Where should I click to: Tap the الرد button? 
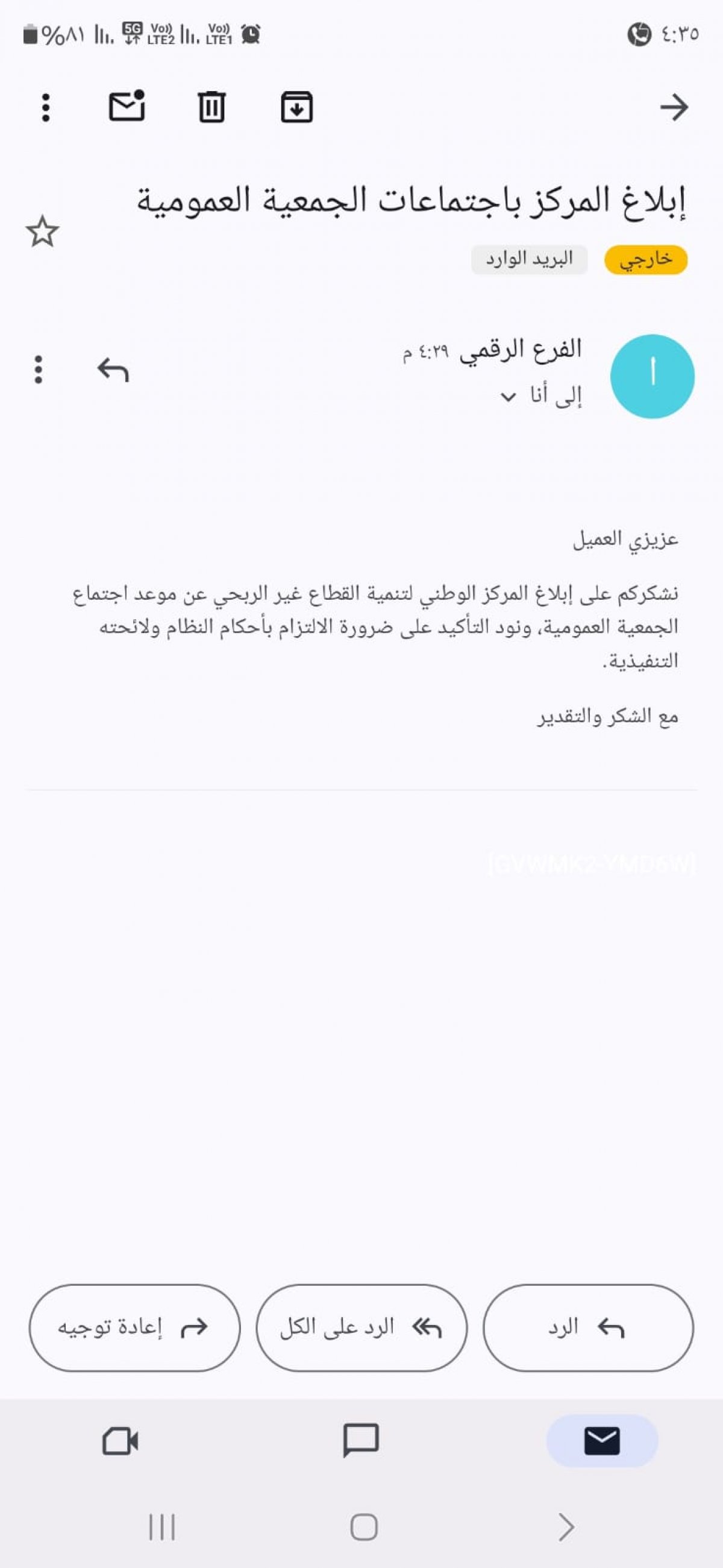click(x=588, y=1327)
